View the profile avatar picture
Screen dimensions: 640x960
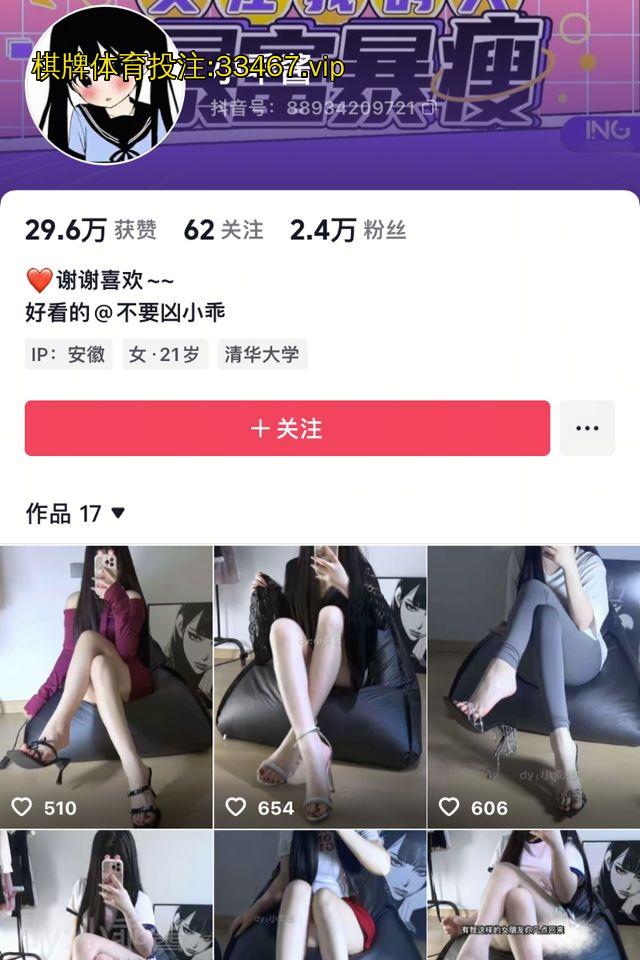coord(104,88)
